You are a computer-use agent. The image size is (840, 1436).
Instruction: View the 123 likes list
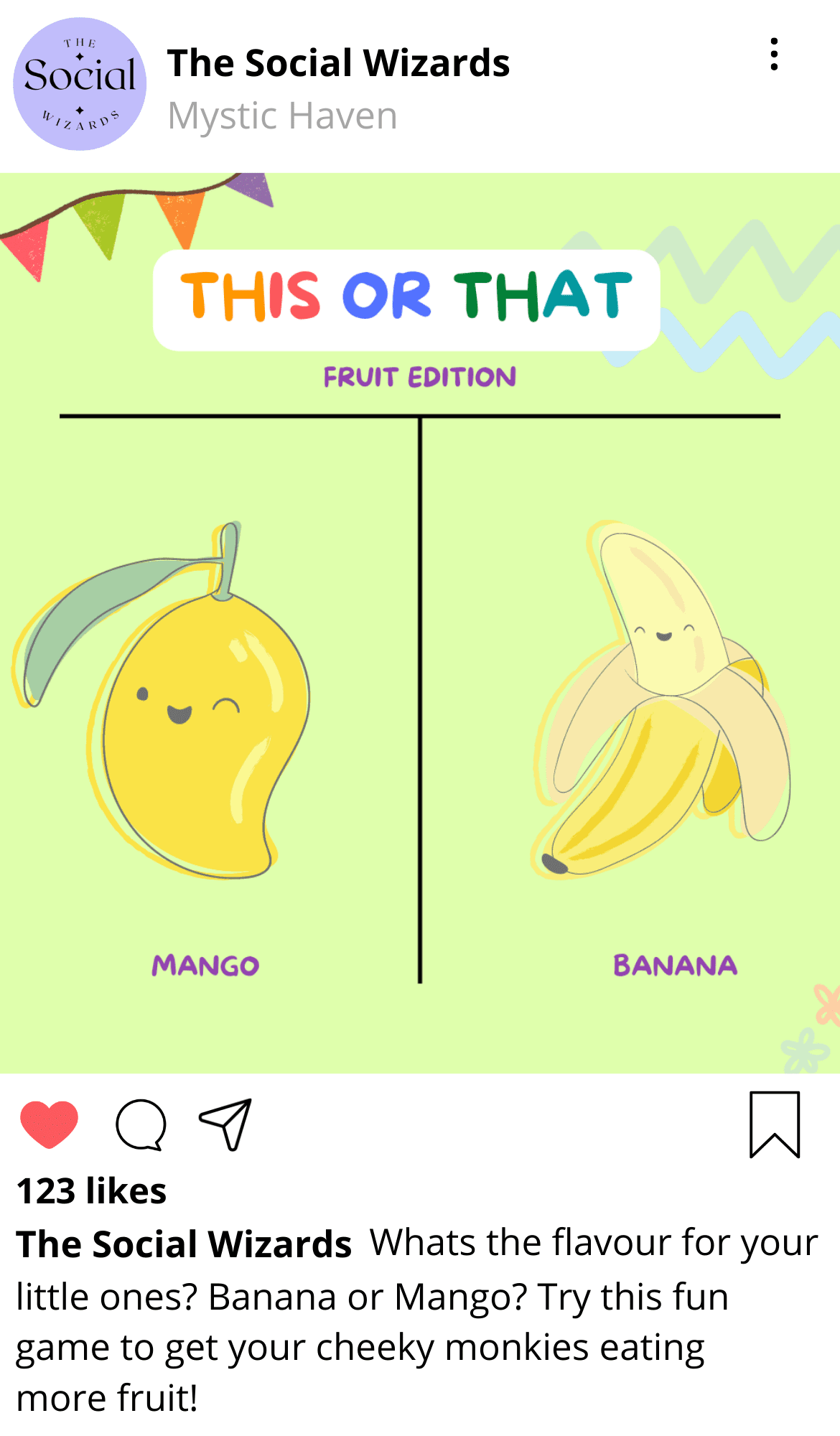[92, 1191]
